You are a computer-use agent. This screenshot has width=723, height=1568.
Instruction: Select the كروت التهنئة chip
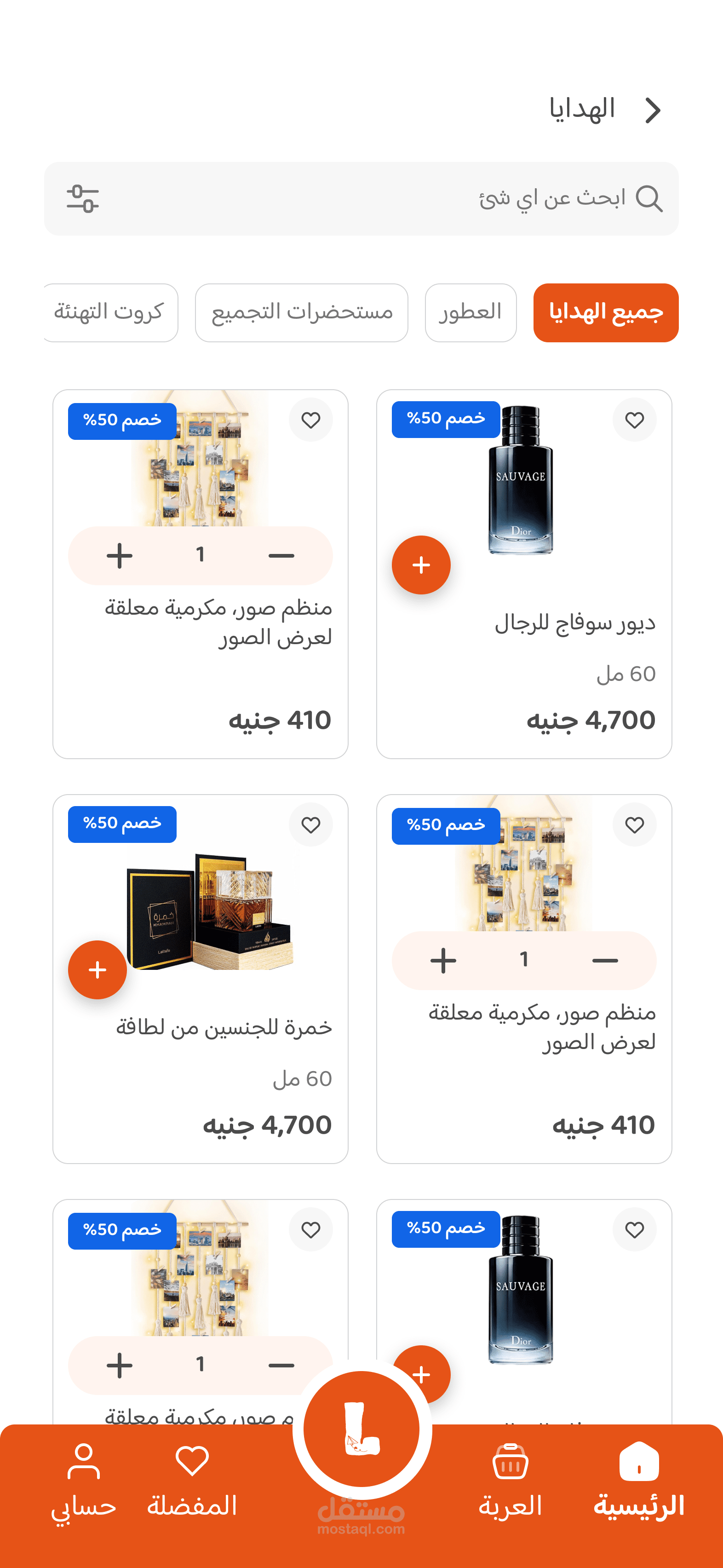[x=109, y=312]
